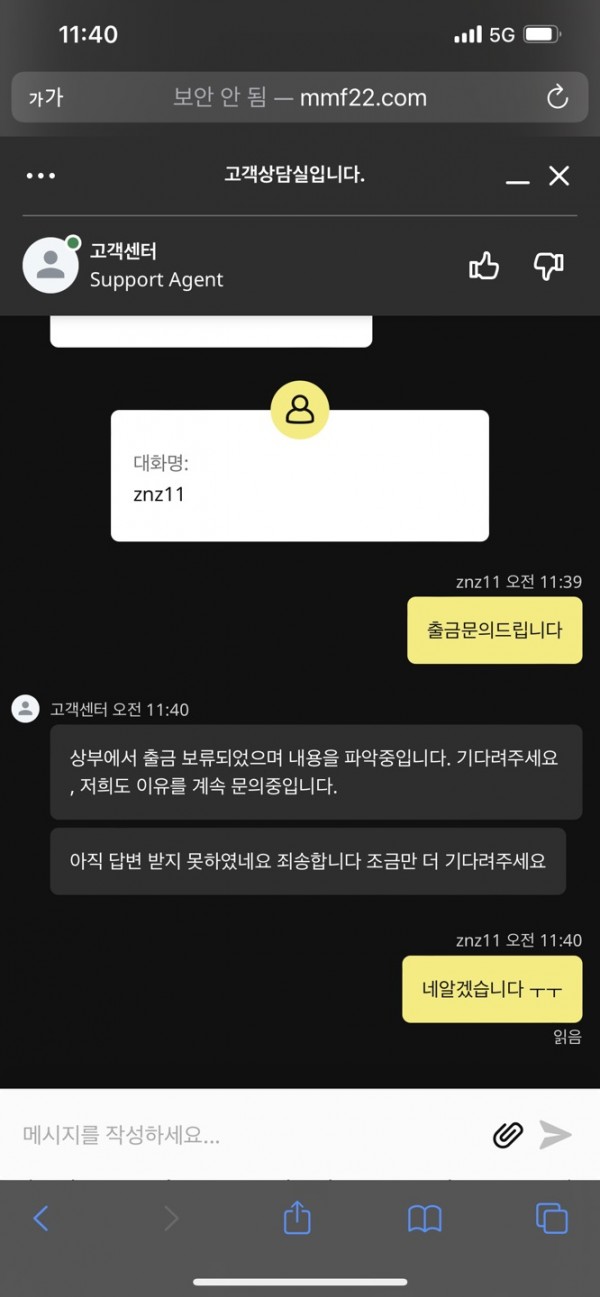This screenshot has width=600, height=1297.
Task: Close the customer support chat
Action: [x=559, y=176]
